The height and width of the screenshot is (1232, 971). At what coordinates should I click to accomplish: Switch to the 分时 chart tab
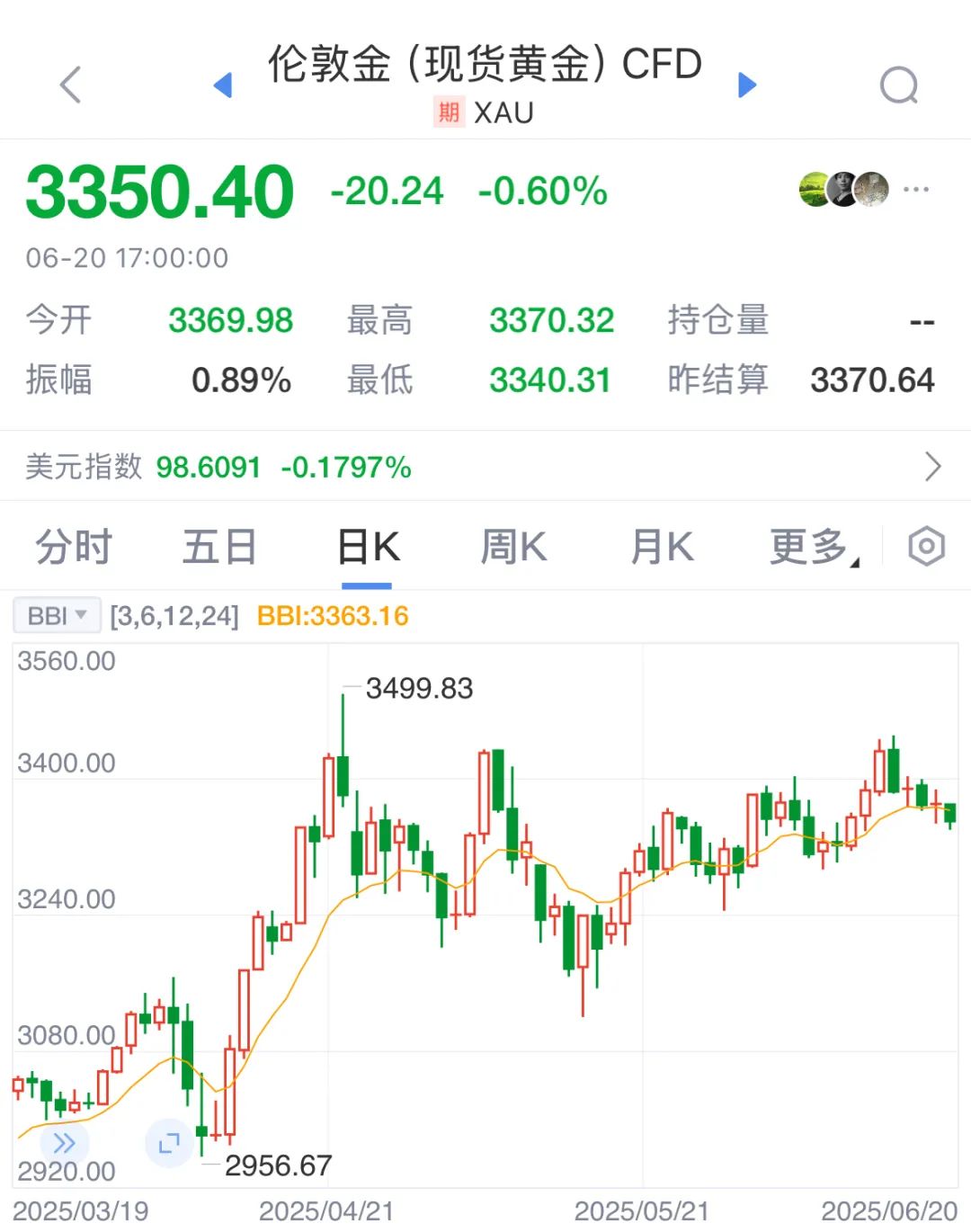74,547
